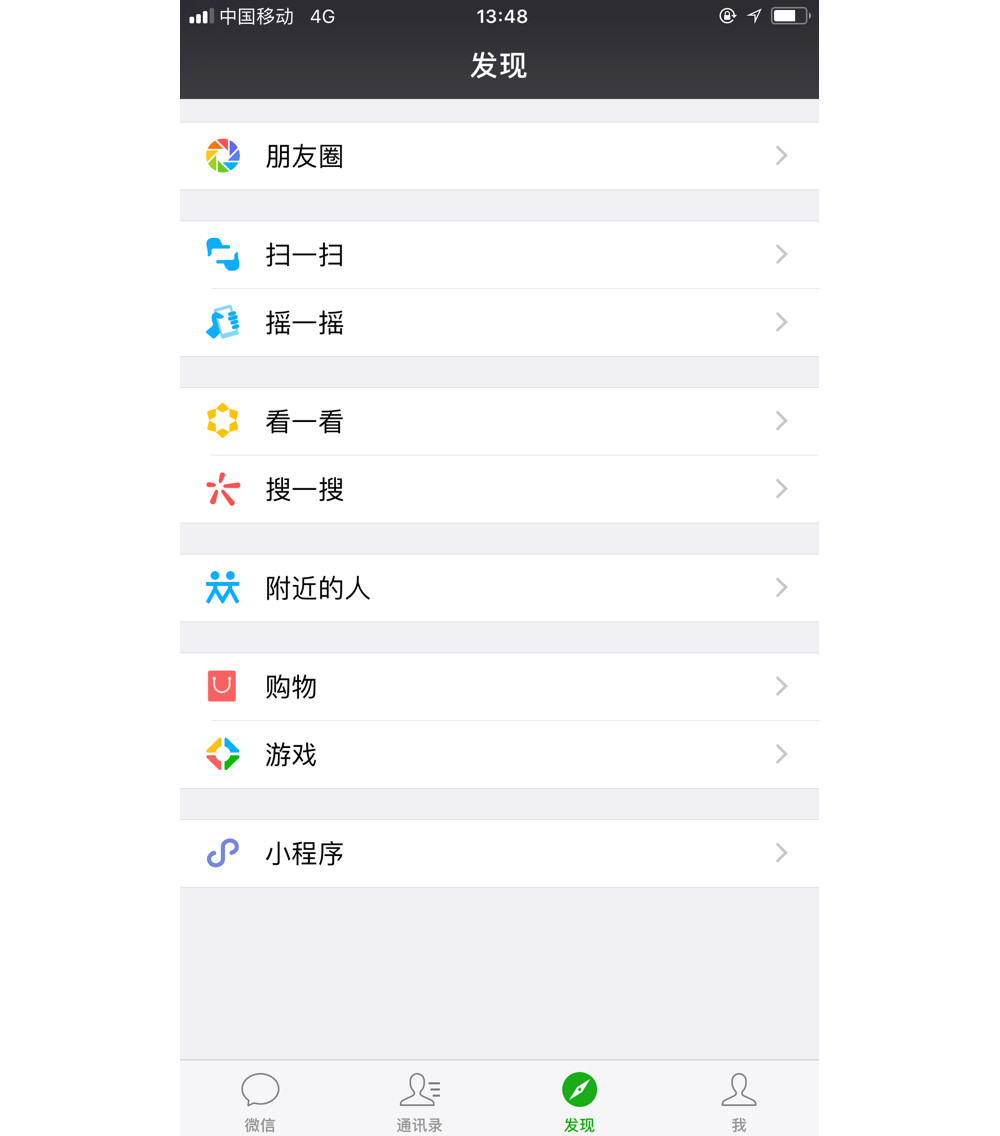Open the 附近的人 nearby people page
Screen dimensions: 1000x1136
pos(317,588)
